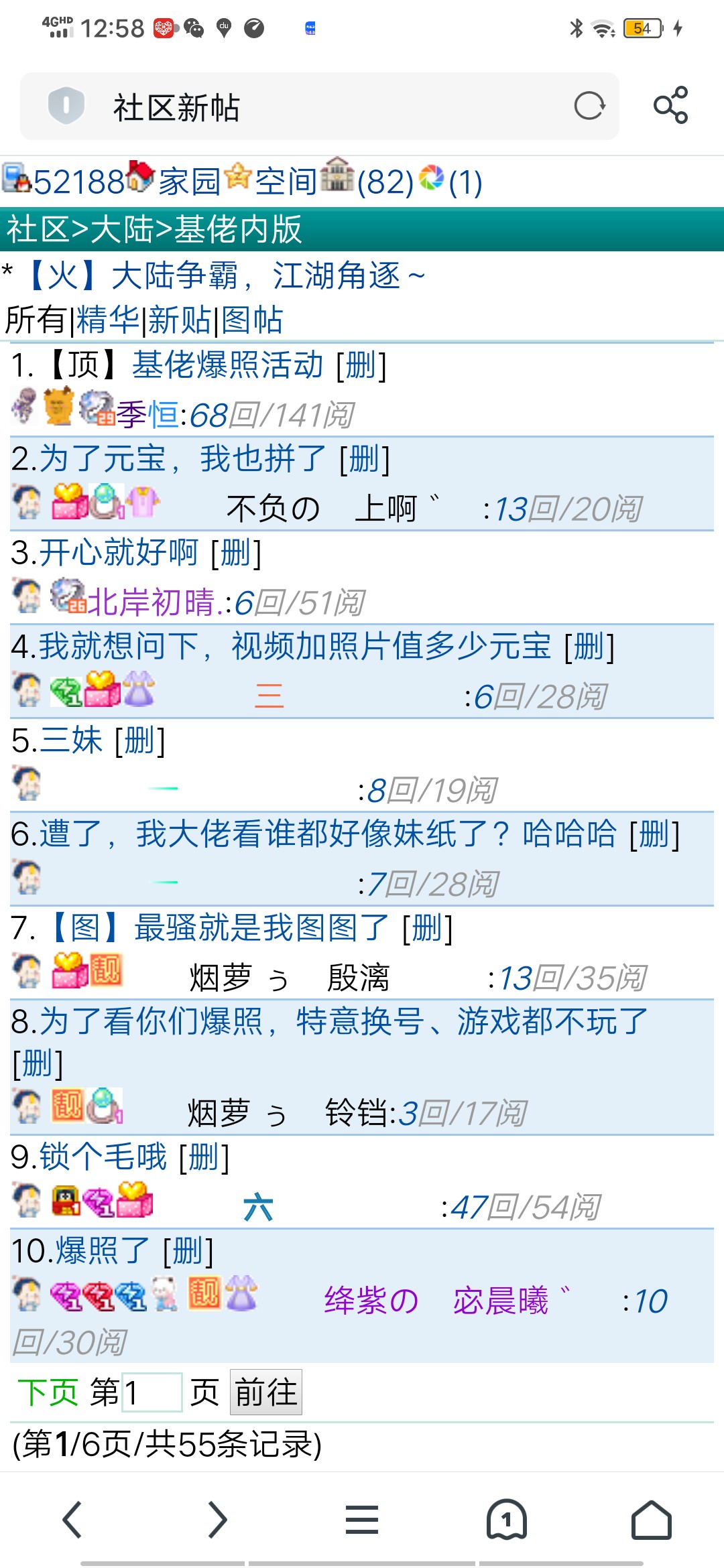Open the post 开心就好啊
The width and height of the screenshot is (724, 1568).
coord(119,553)
